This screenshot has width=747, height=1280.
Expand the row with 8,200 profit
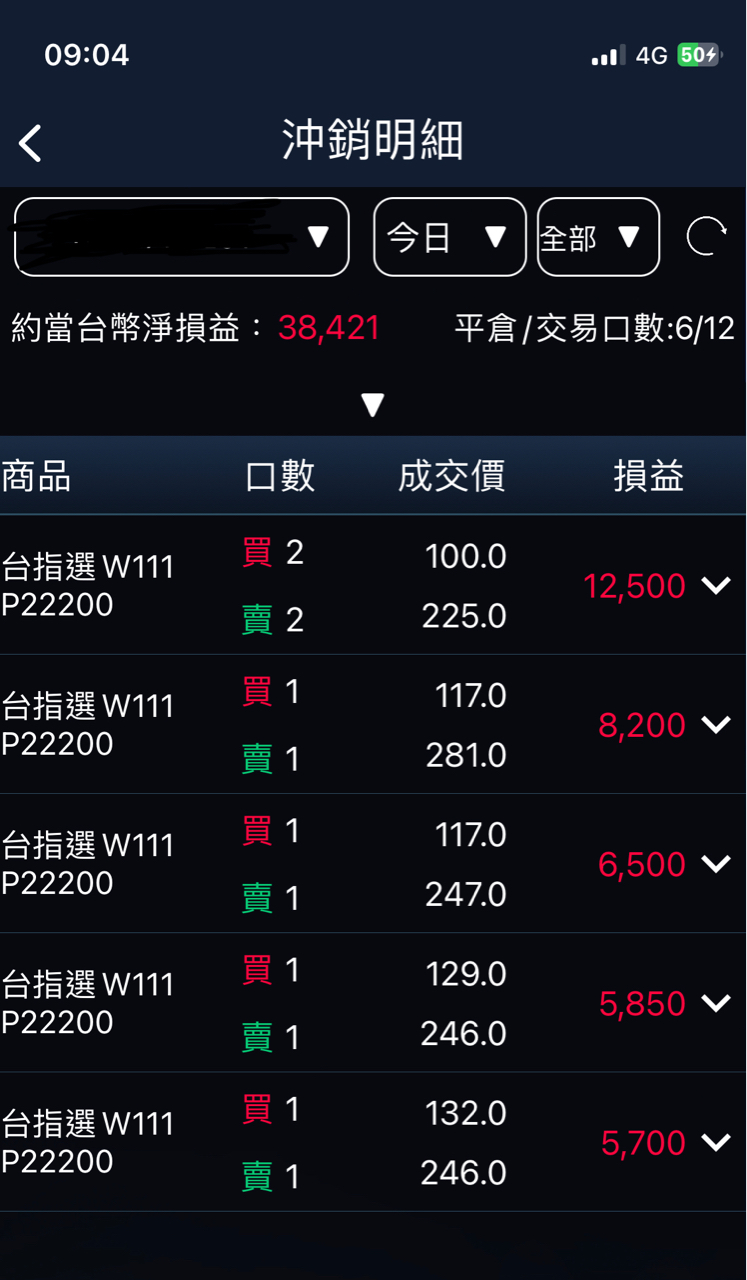tap(717, 724)
